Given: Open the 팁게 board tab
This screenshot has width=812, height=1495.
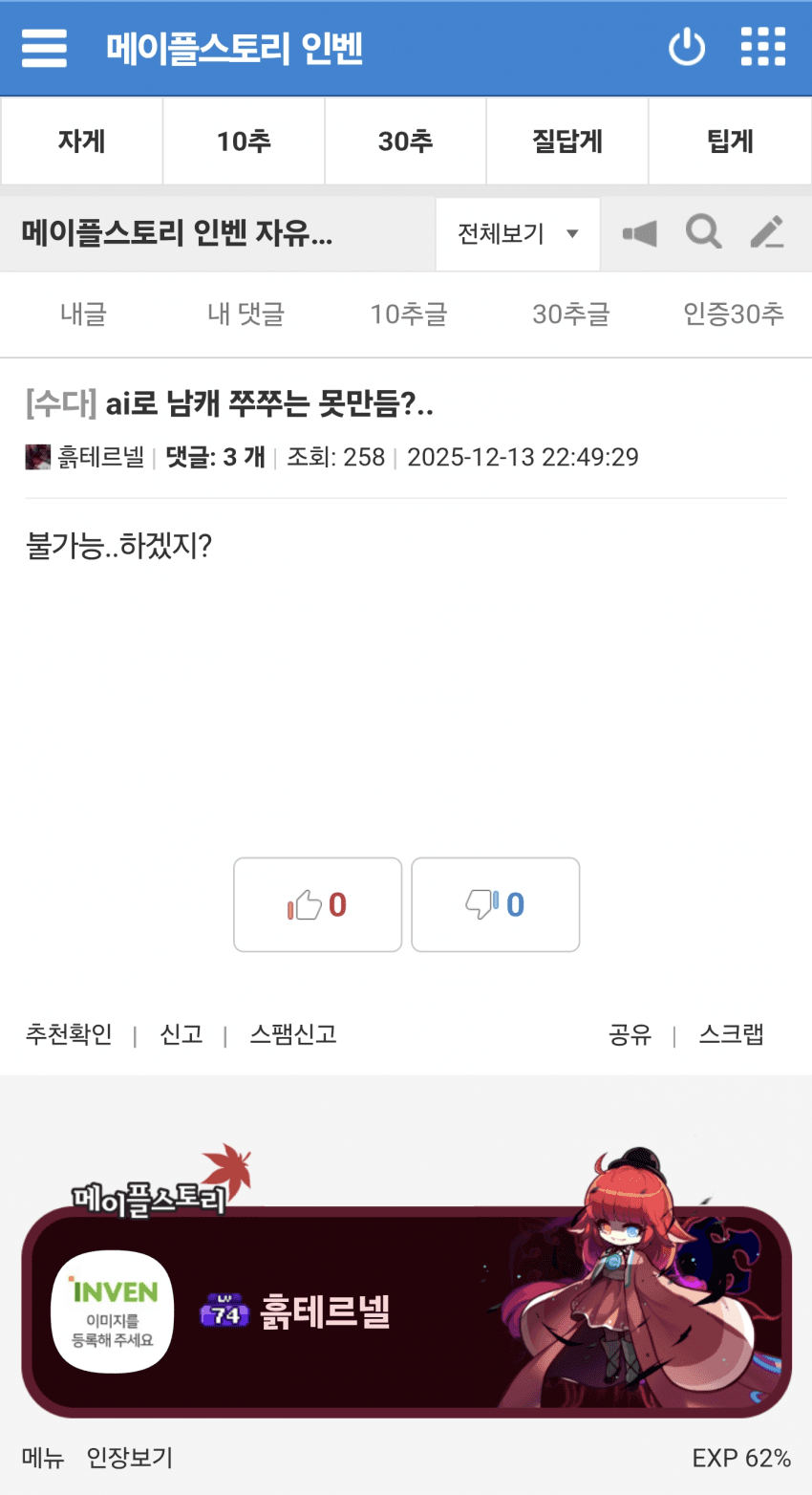Looking at the screenshot, I should point(730,141).
